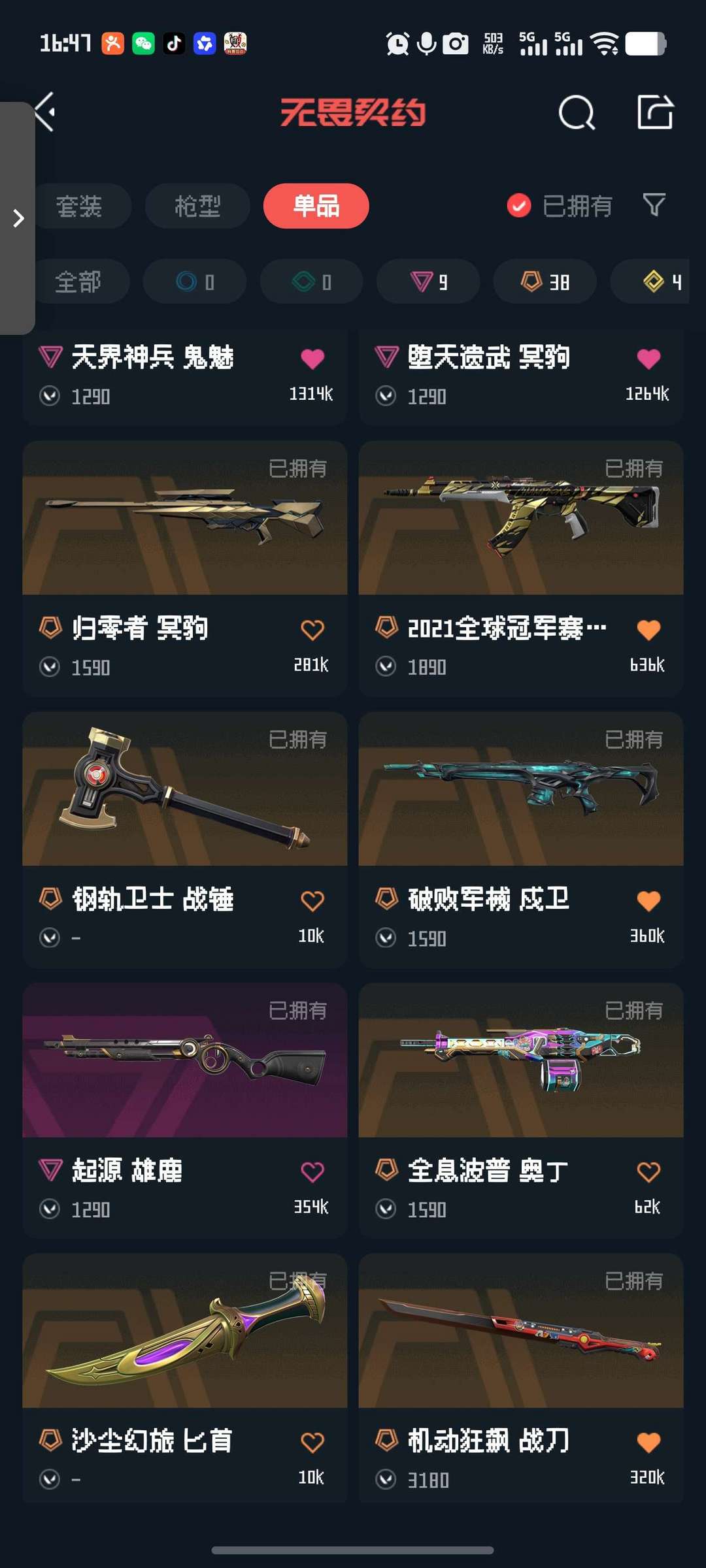Open the filter funnel icon
Image resolution: width=706 pixels, height=1568 pixels.
click(654, 205)
